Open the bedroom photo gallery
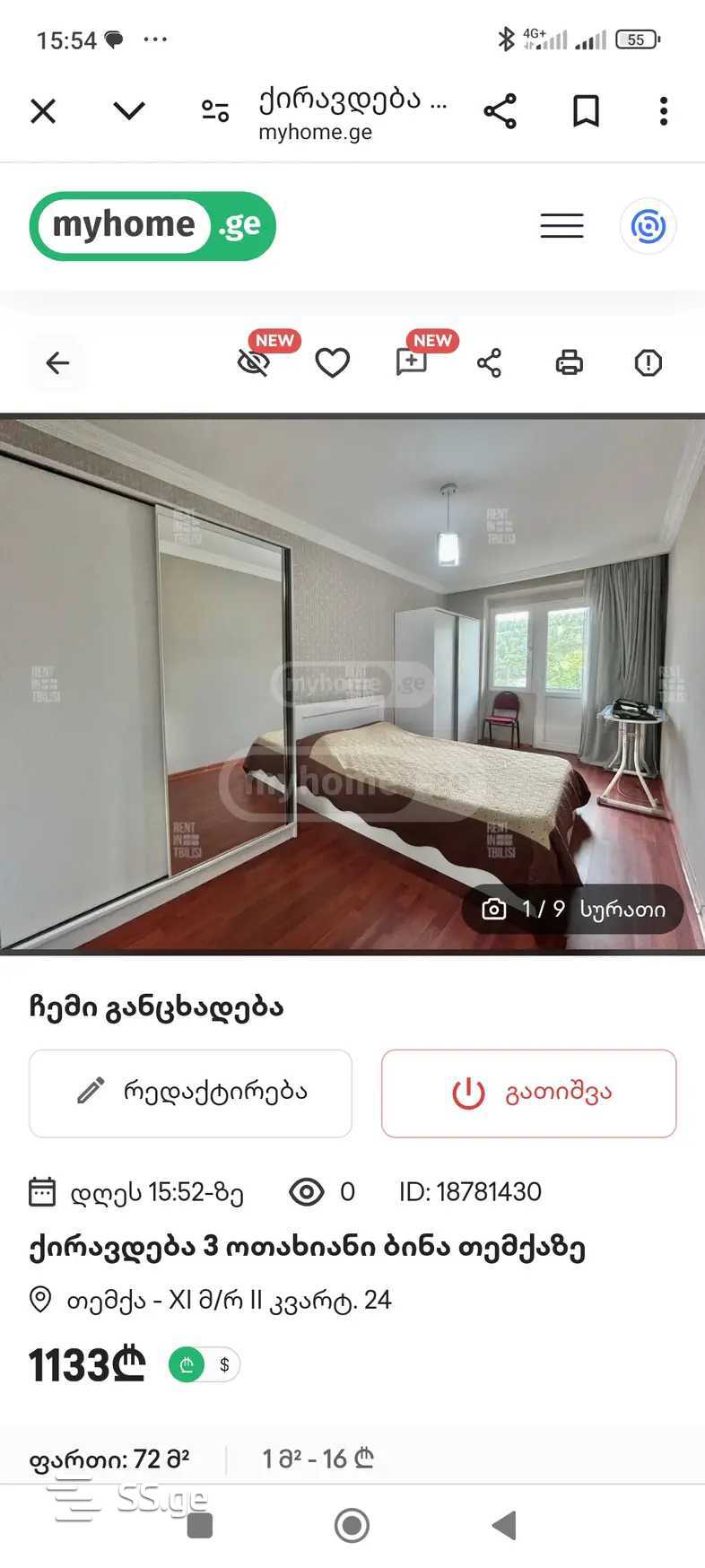This screenshot has width=705, height=1568. (x=352, y=684)
